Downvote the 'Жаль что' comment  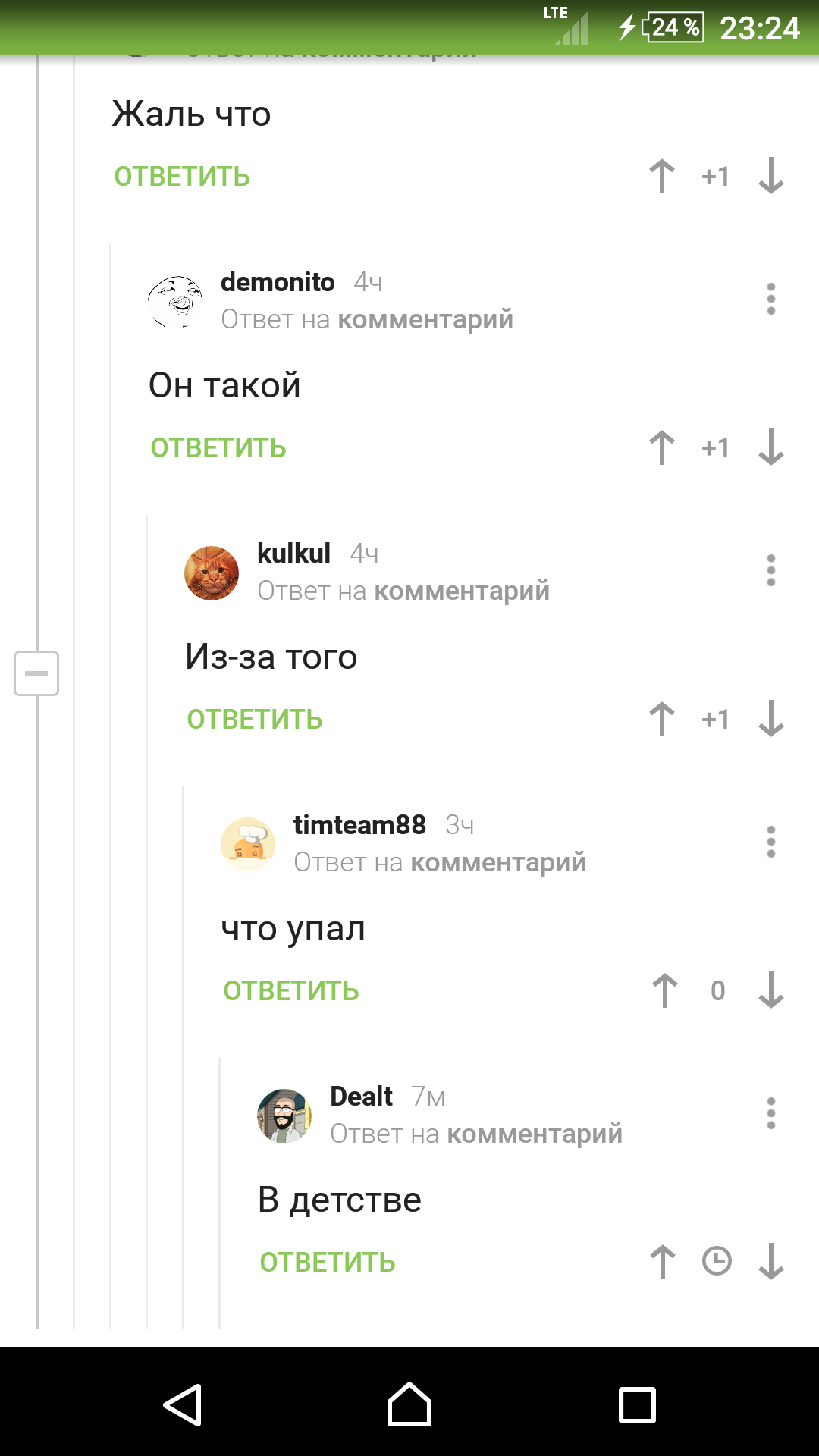coord(771,177)
